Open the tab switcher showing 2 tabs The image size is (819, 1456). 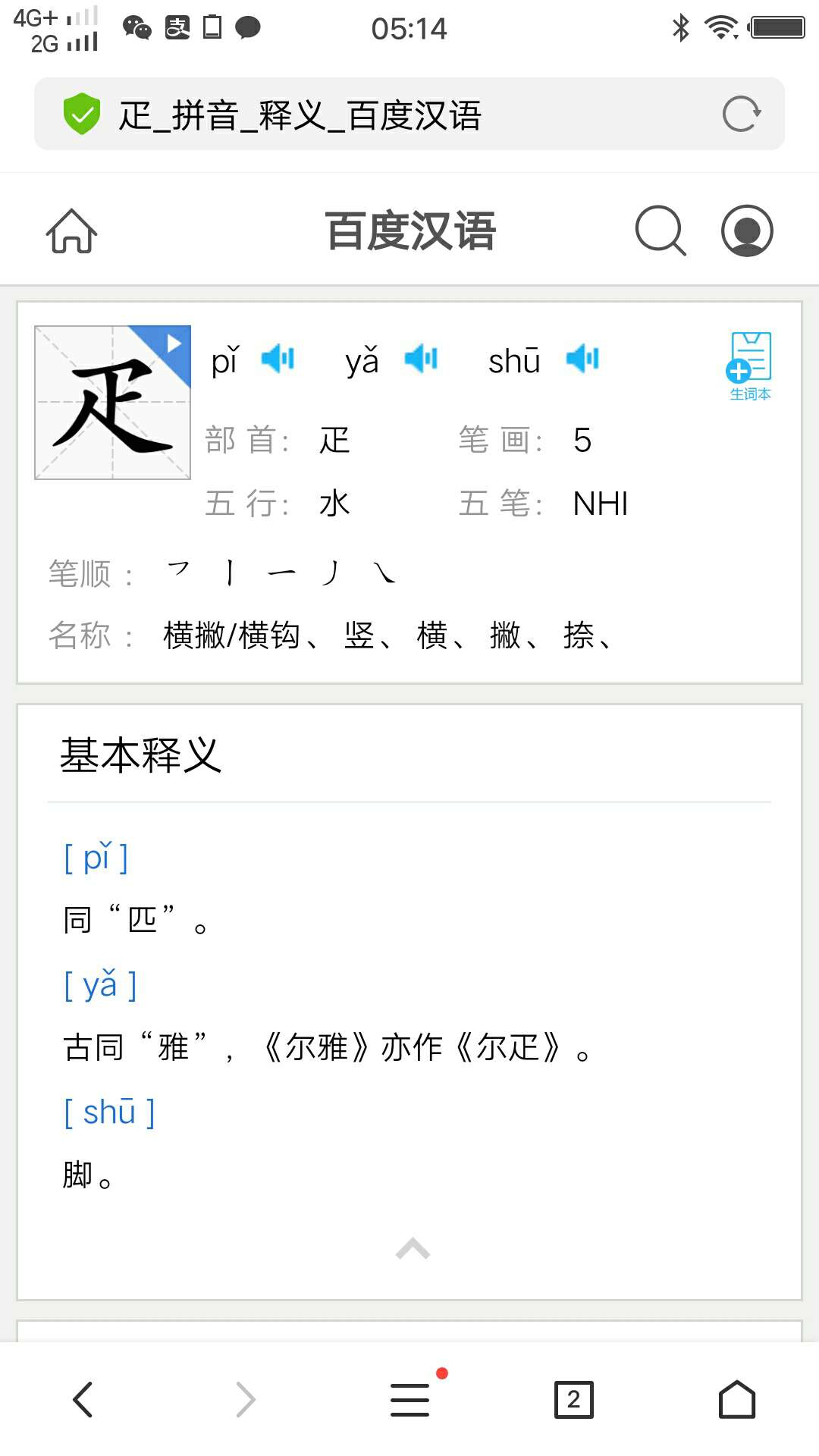click(573, 1399)
